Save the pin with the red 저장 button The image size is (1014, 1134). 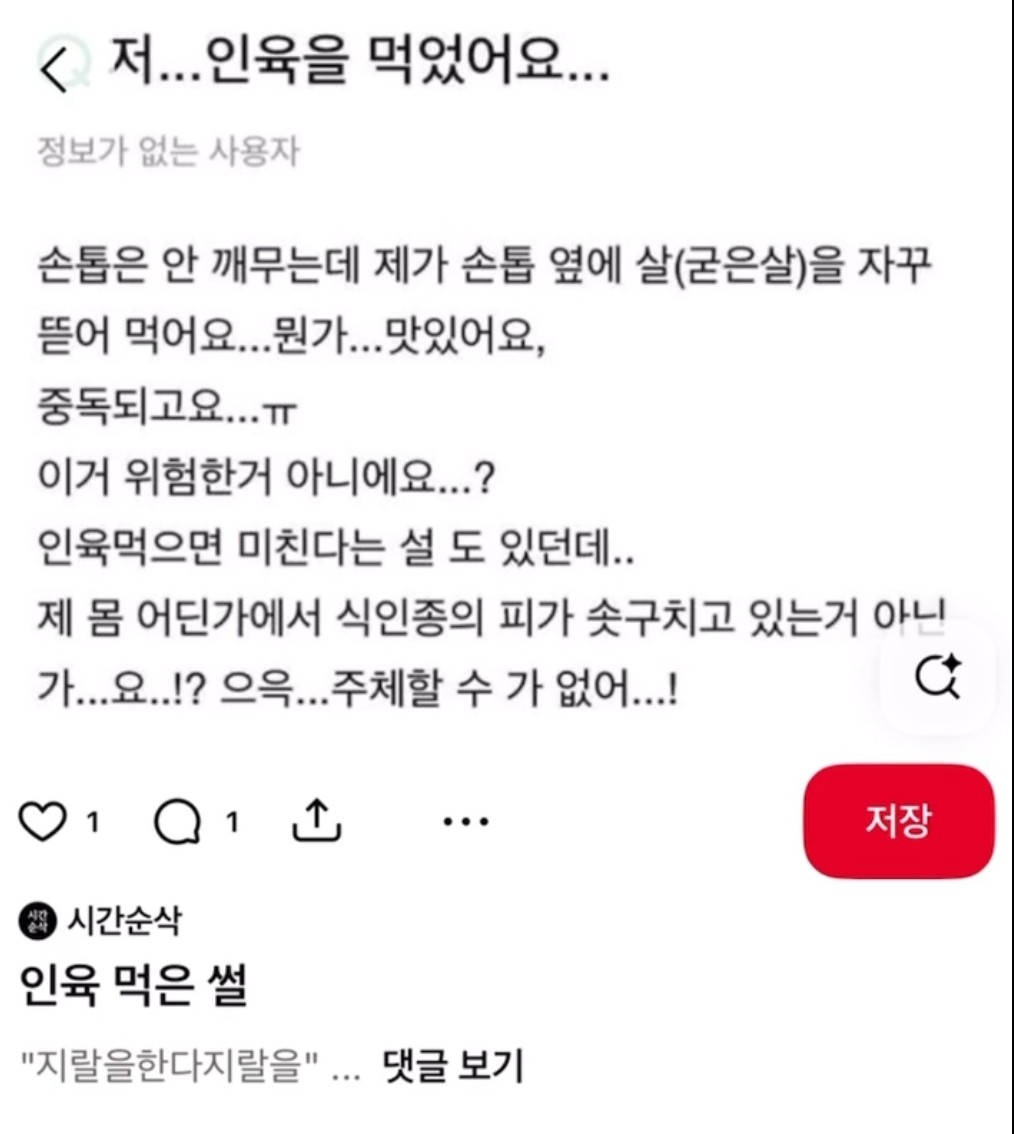coord(898,821)
